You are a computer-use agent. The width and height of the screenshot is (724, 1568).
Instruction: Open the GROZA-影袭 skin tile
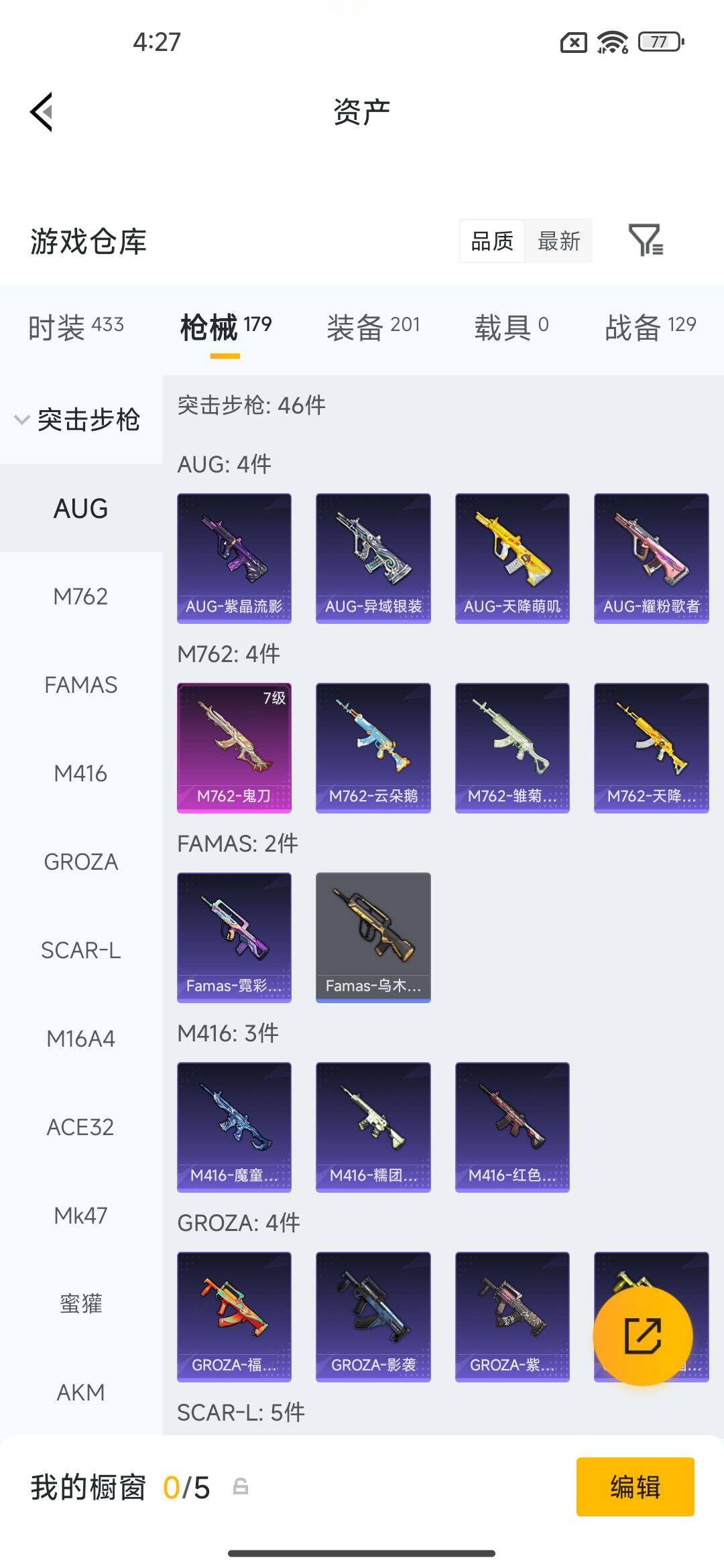[x=373, y=1317]
